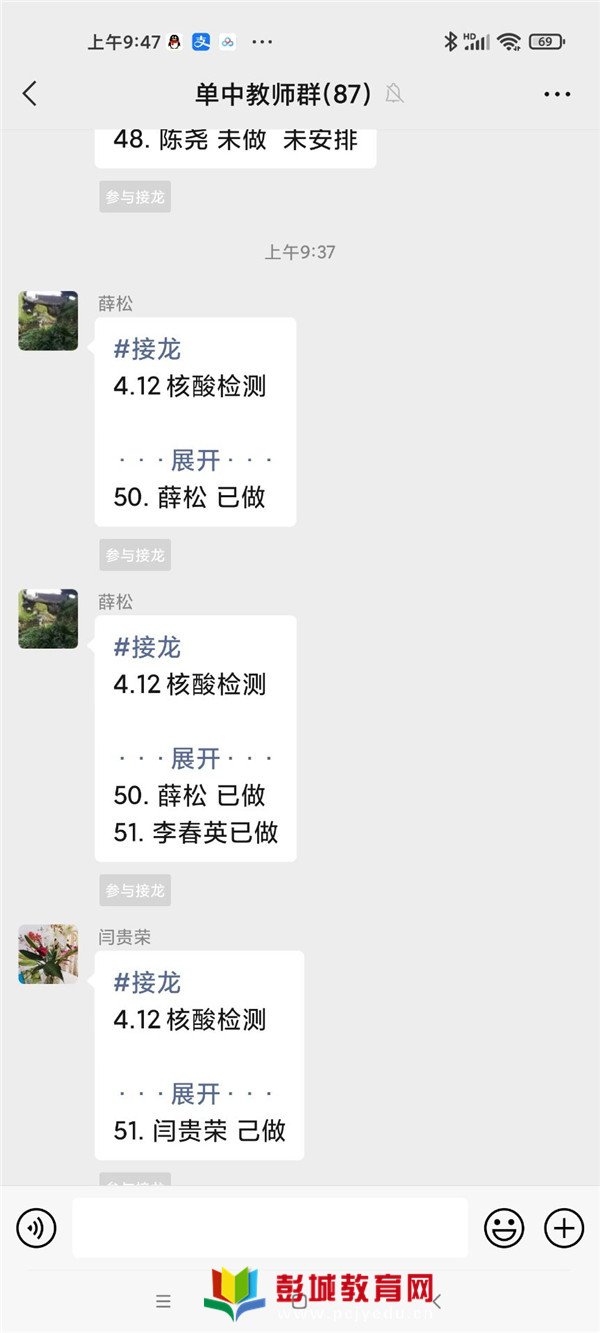
Task: Open 薛松's avatar beside the 李春英 message
Action: point(48,619)
